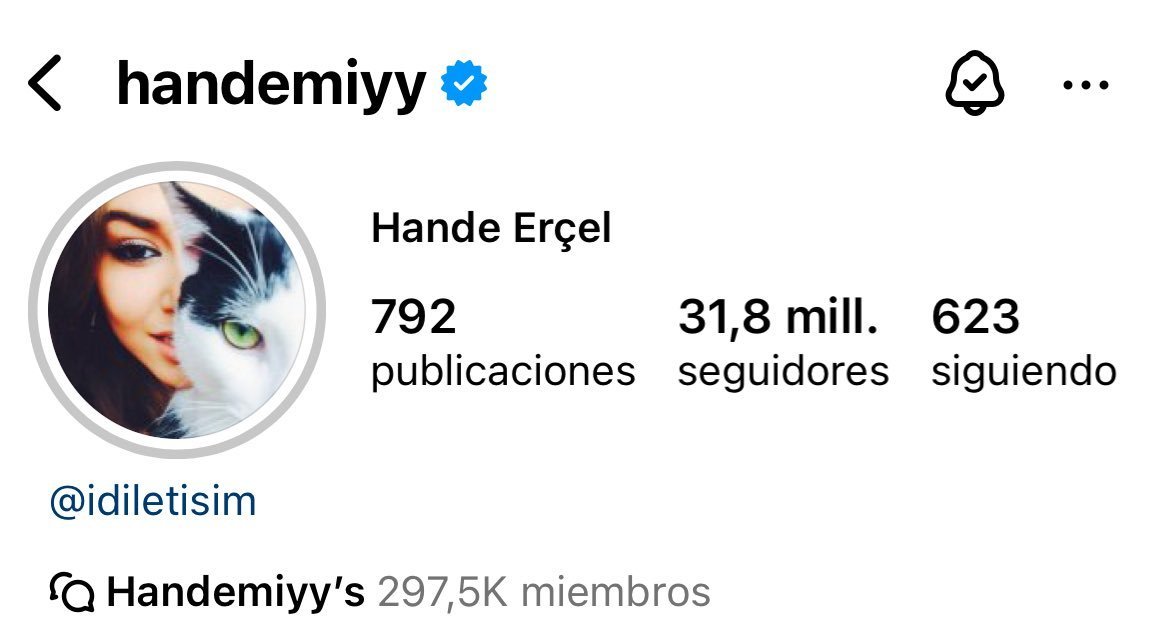The width and height of the screenshot is (1170, 626).
Task: Open the 792 publicaciones list
Action: coord(503,342)
